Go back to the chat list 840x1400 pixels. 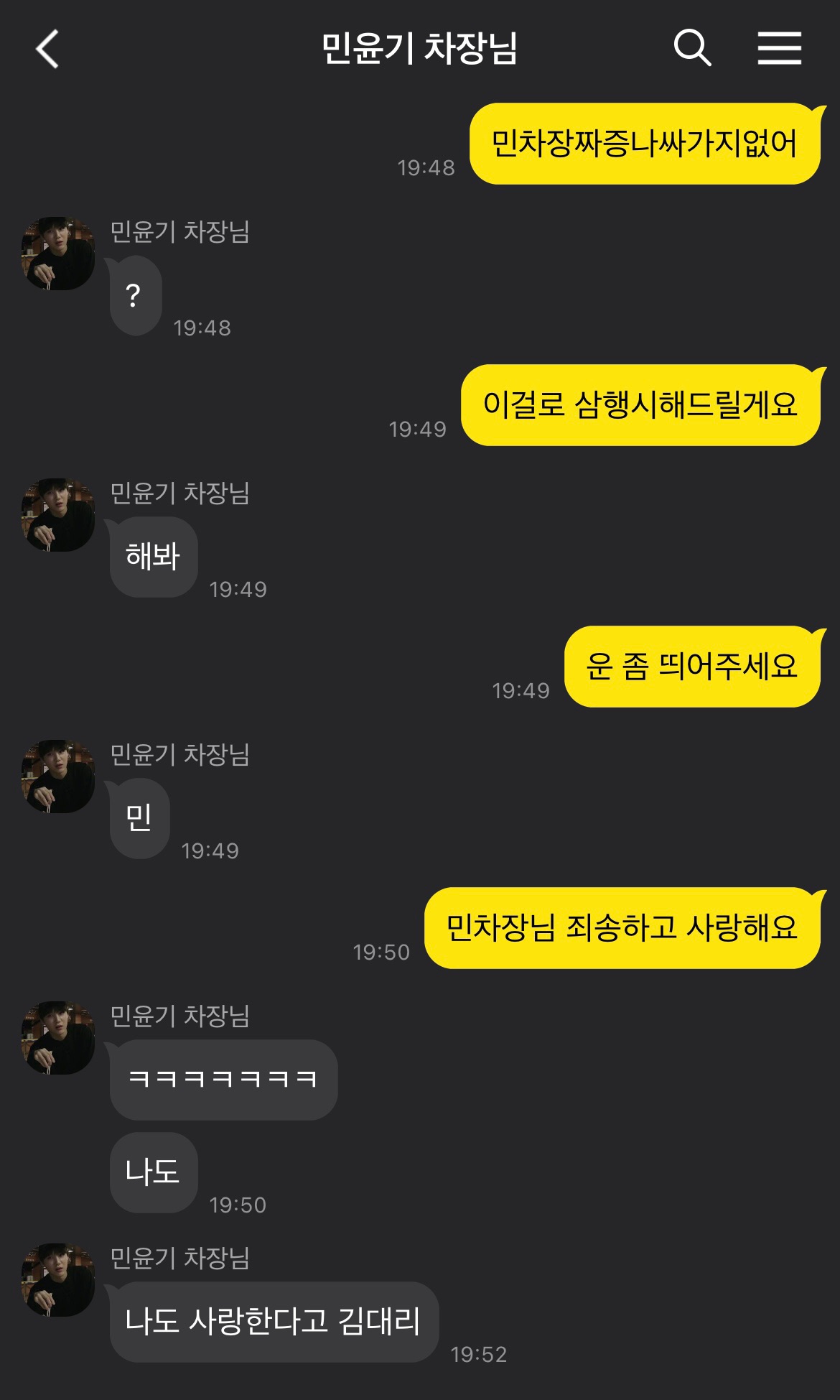(47, 49)
